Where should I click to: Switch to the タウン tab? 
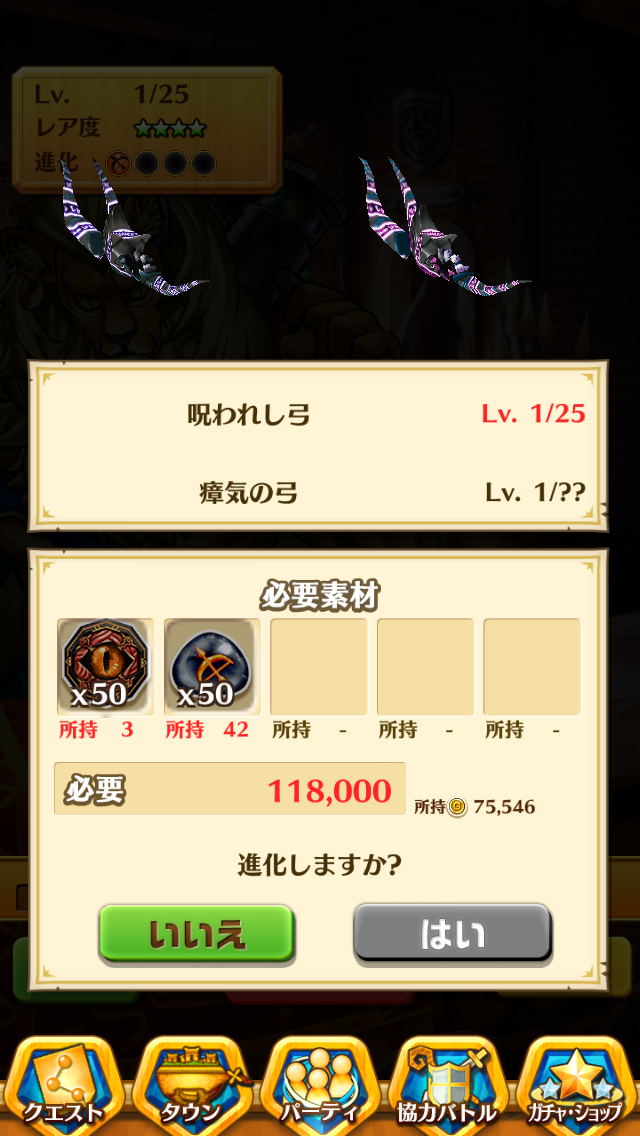192,1086
